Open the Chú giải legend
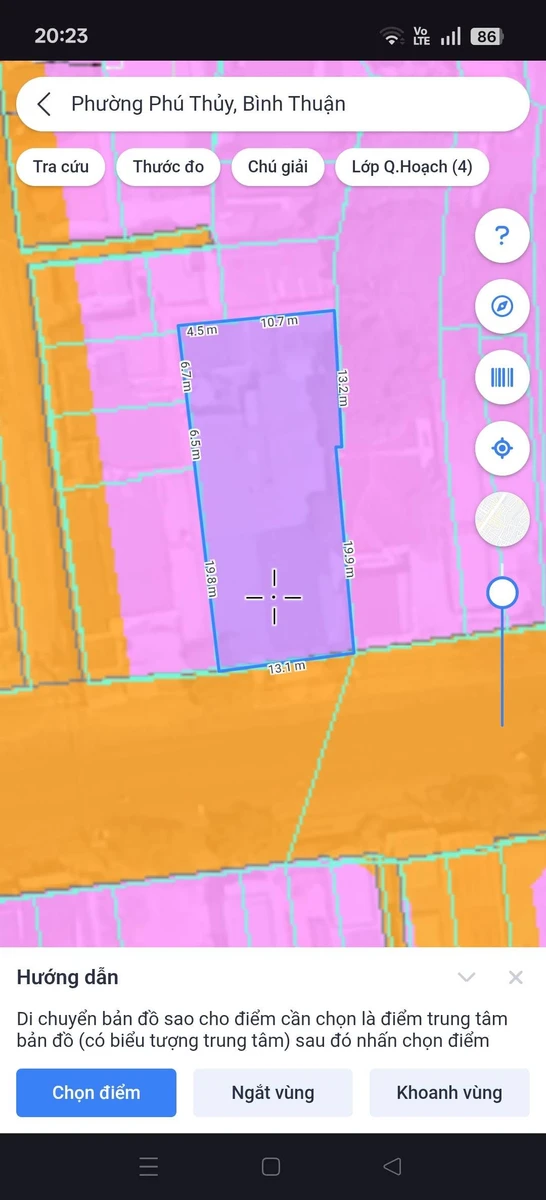This screenshot has height=1200, width=546. 277,166
